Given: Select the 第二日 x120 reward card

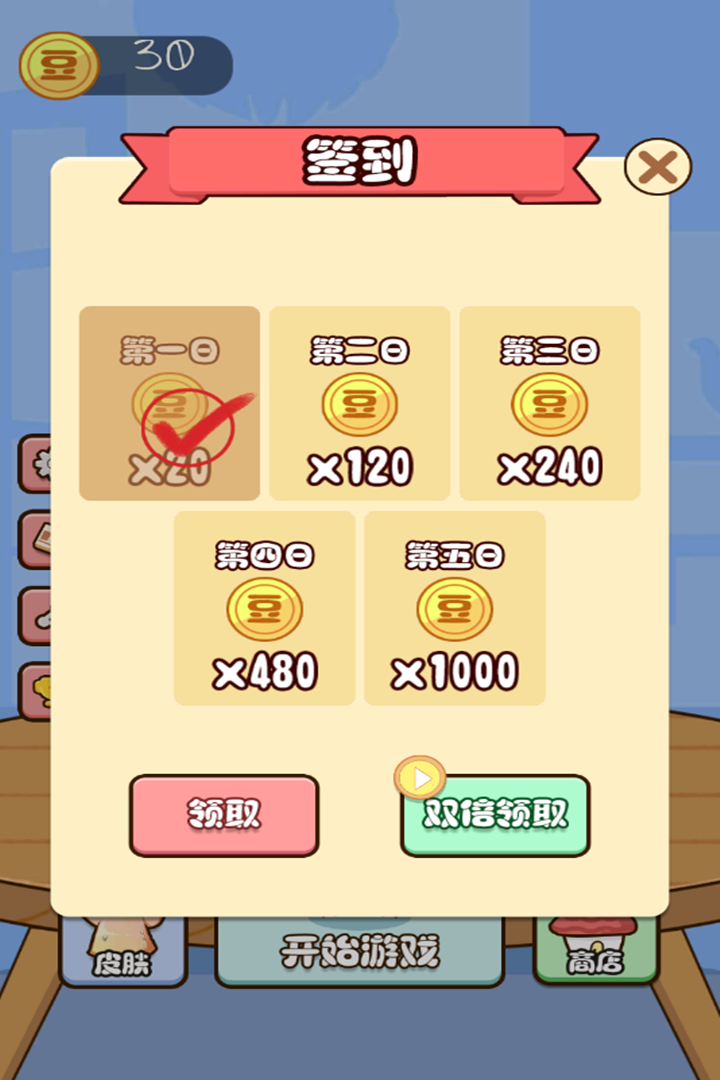Looking at the screenshot, I should click(359, 403).
